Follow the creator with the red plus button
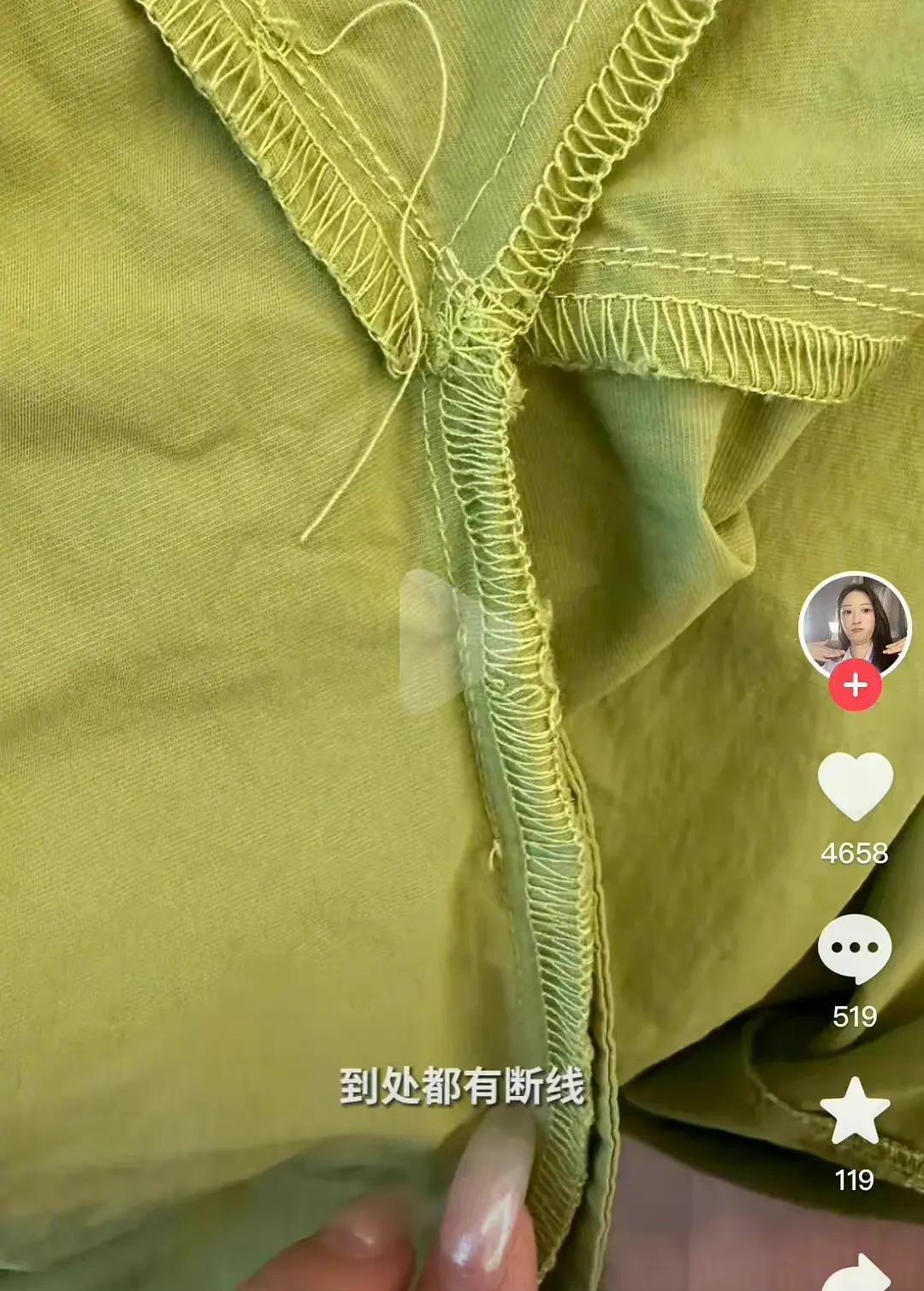This screenshot has height=1291, width=924. (855, 685)
